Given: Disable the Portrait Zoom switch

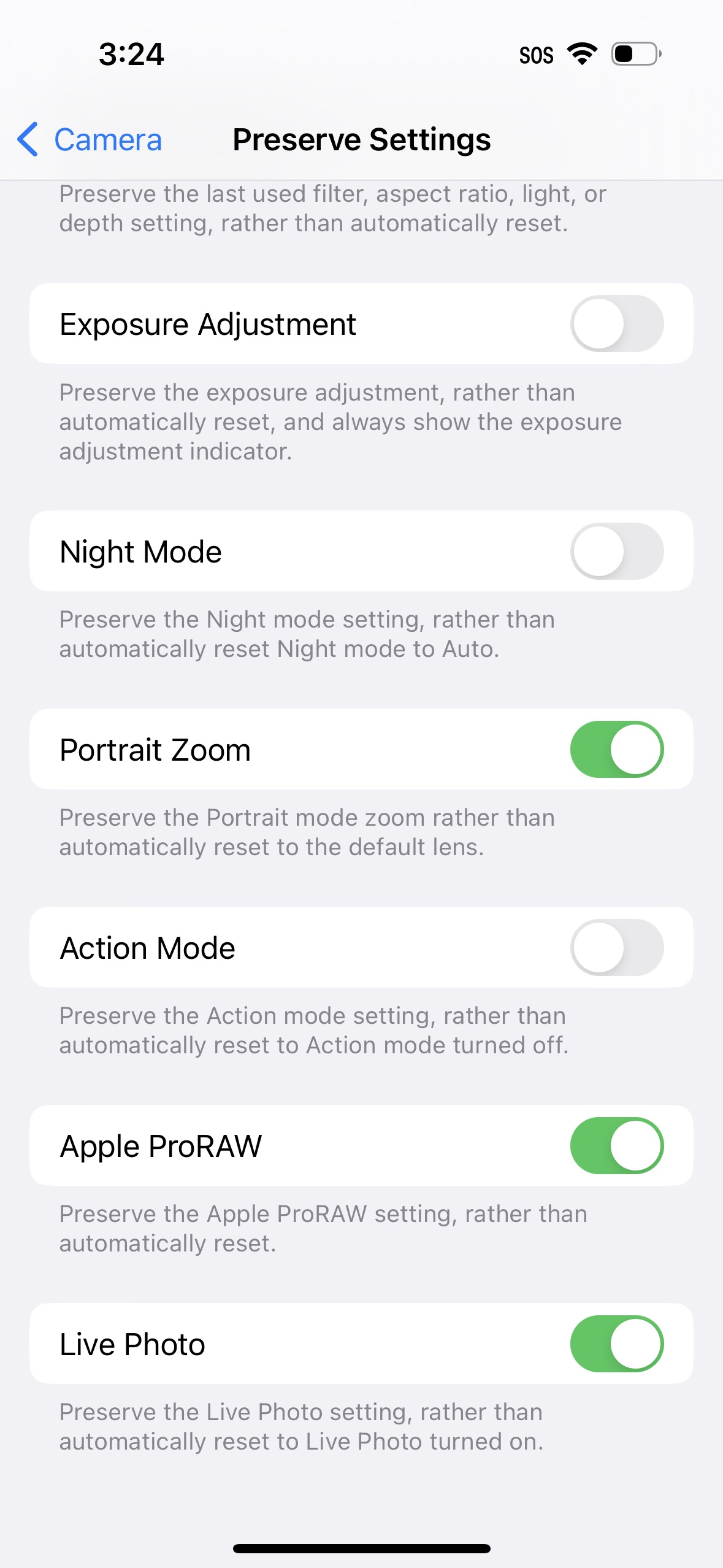Looking at the screenshot, I should [617, 749].
